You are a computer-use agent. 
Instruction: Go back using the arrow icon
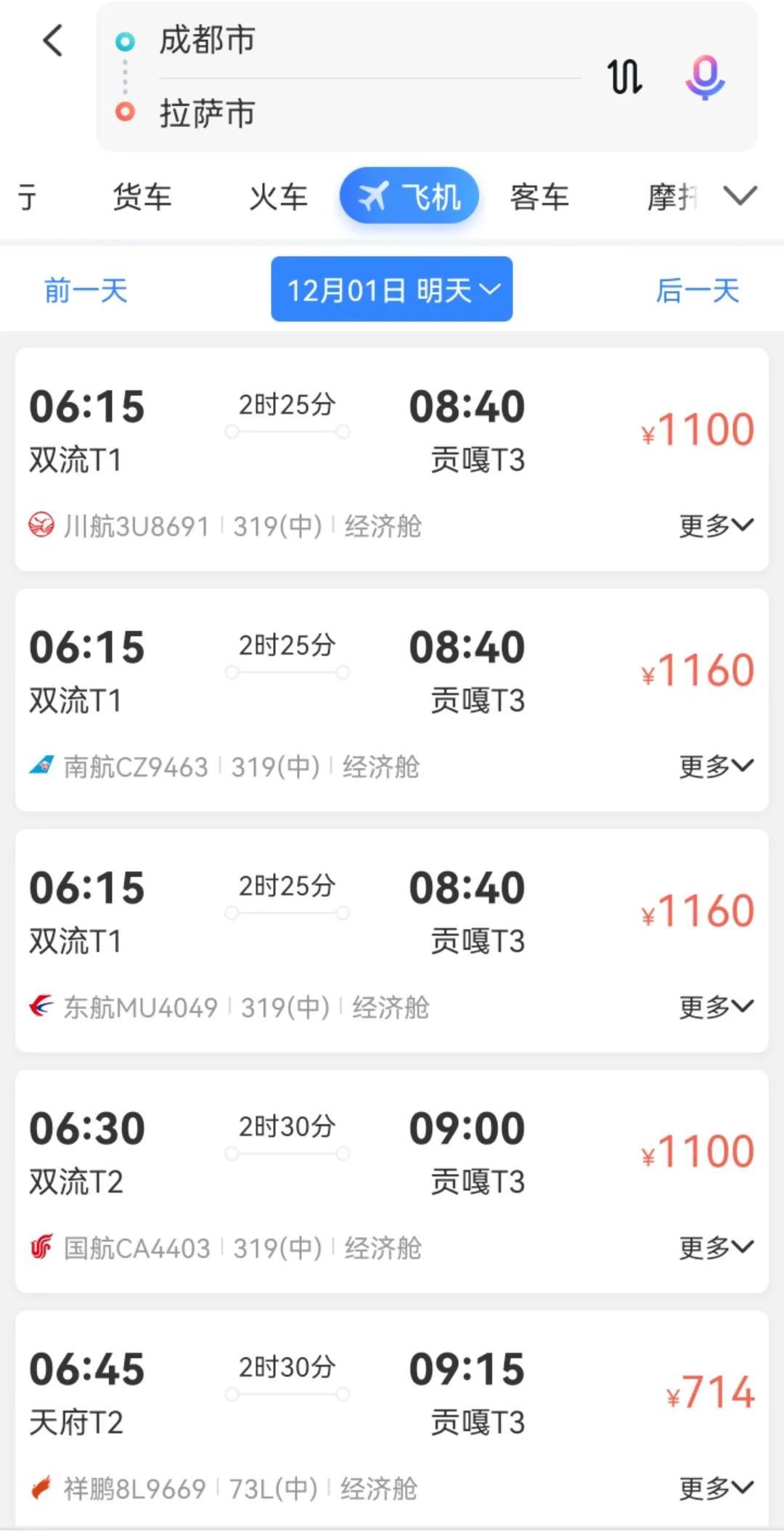point(53,41)
